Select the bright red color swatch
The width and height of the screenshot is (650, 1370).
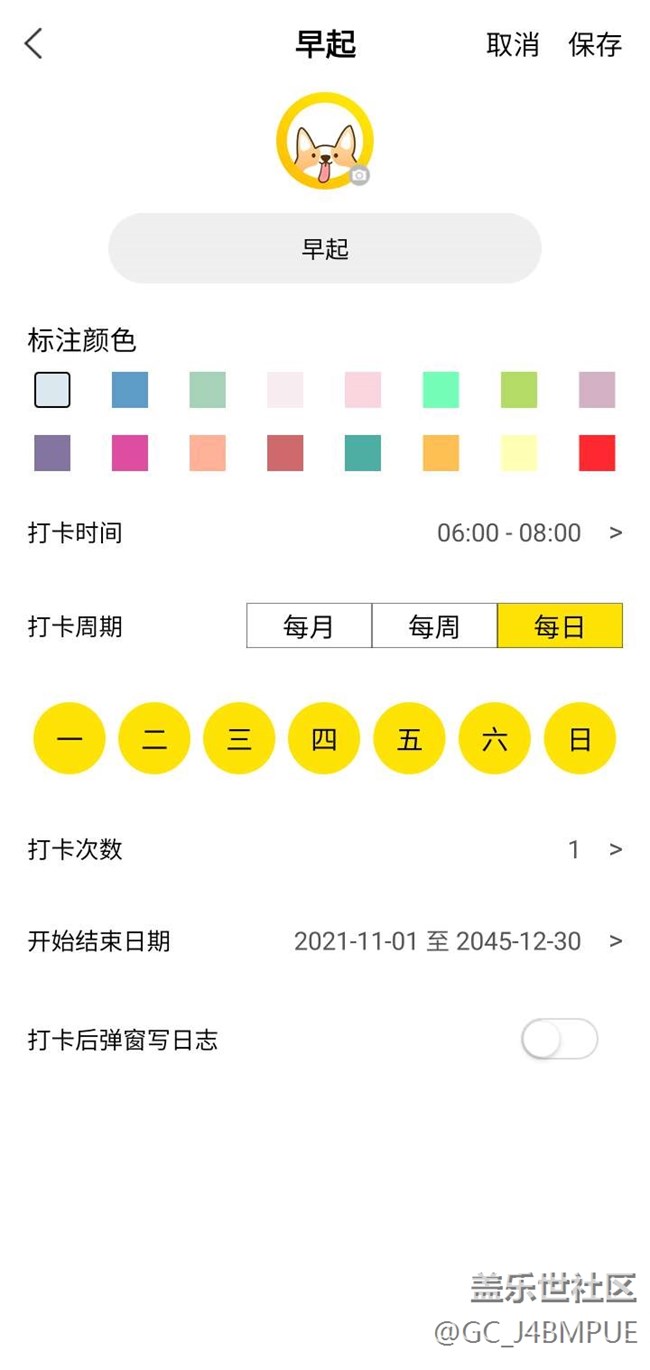(597, 453)
